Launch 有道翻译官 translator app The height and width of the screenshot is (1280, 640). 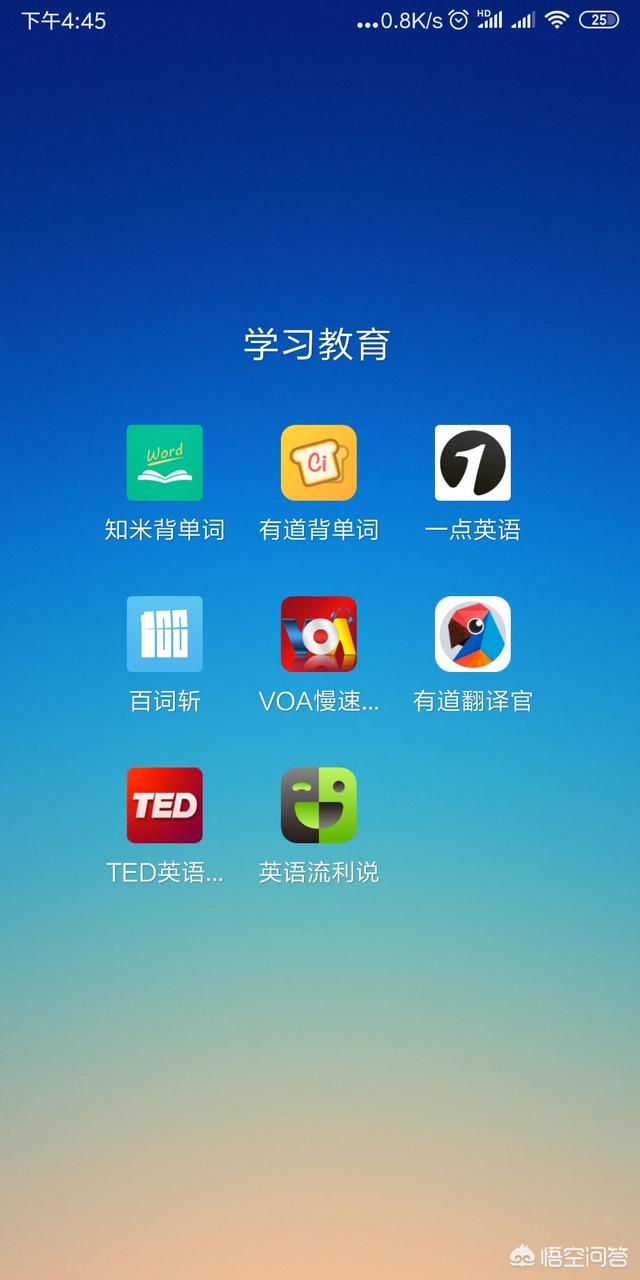pyautogui.click(x=473, y=634)
